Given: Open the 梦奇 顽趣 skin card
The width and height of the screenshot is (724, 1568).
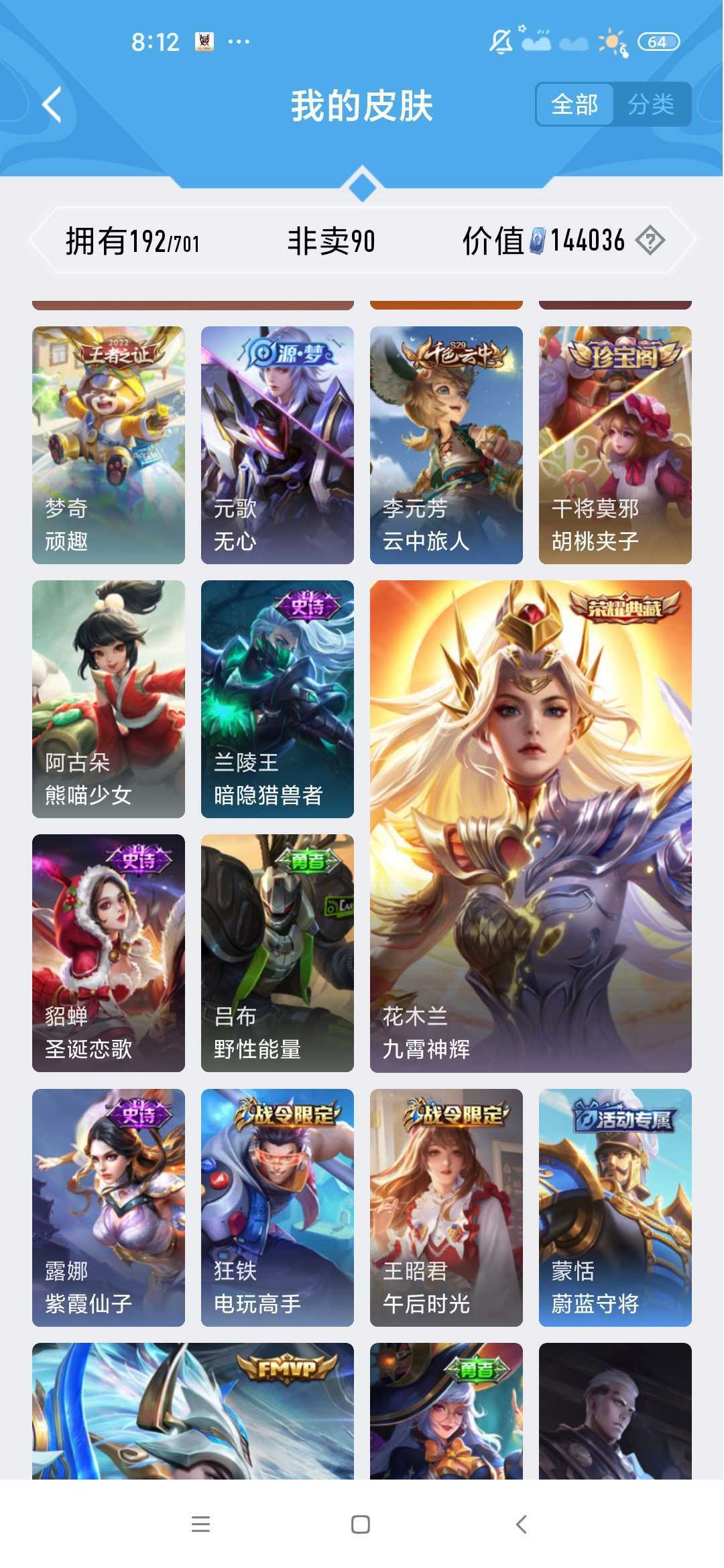Looking at the screenshot, I should click(x=109, y=445).
